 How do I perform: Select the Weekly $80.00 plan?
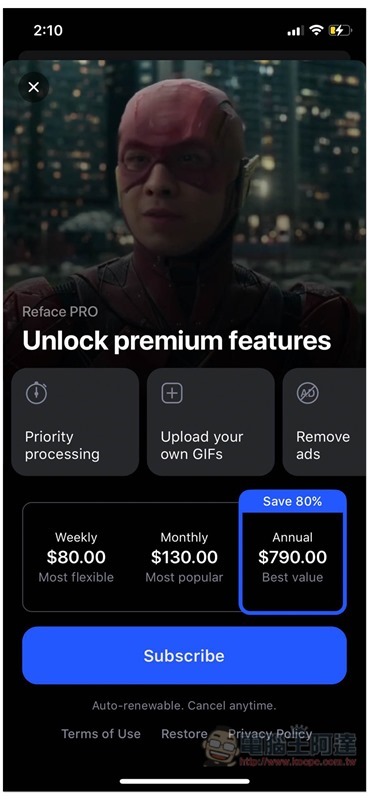[77, 557]
